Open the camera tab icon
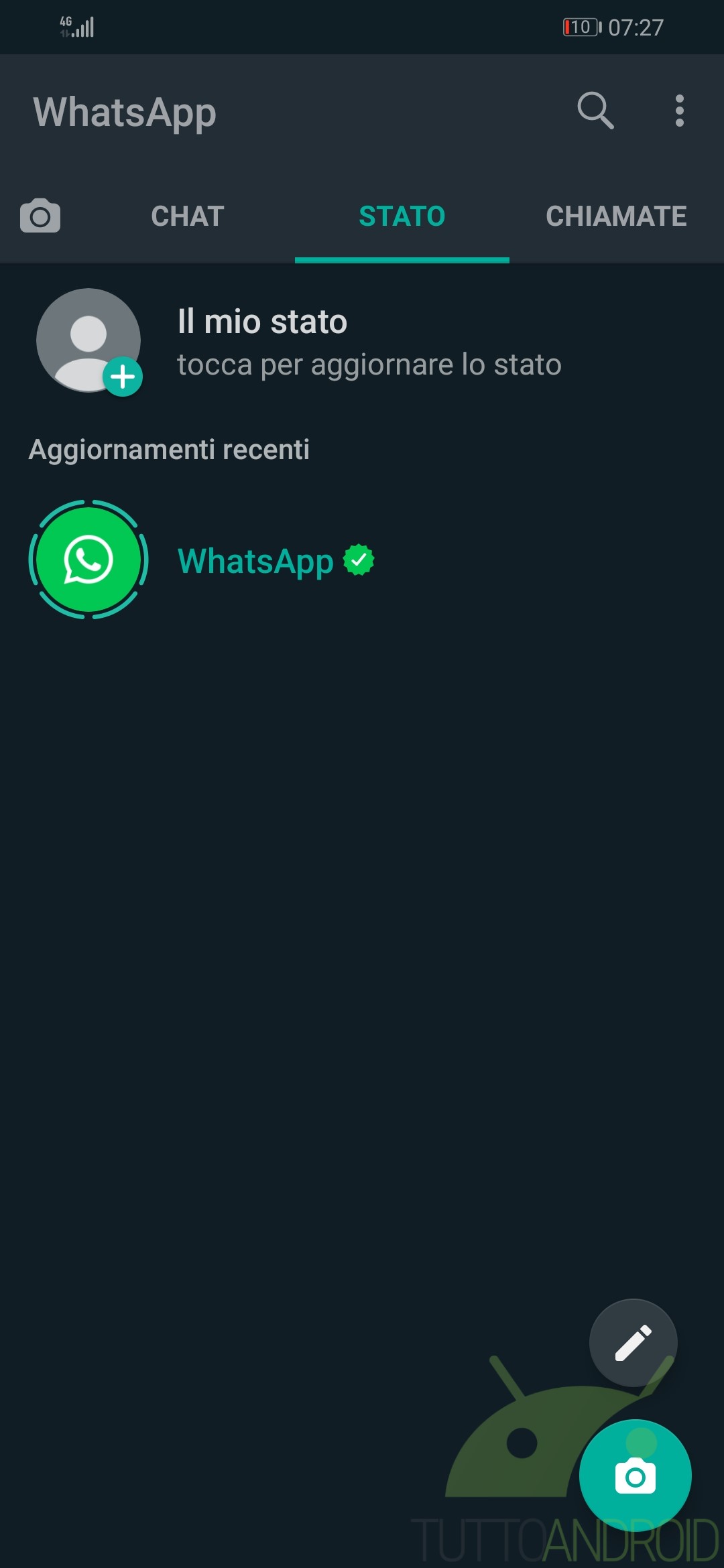Viewport: 724px width, 1568px height. (40, 216)
